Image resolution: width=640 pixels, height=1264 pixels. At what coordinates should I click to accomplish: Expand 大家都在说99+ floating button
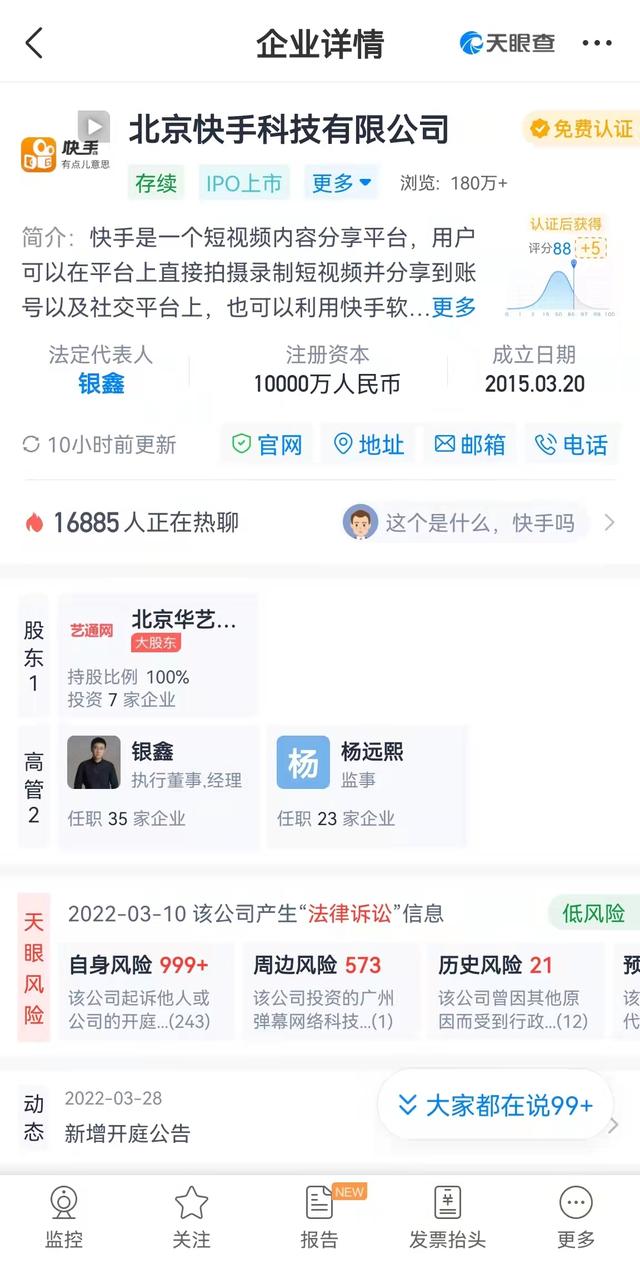(496, 1105)
